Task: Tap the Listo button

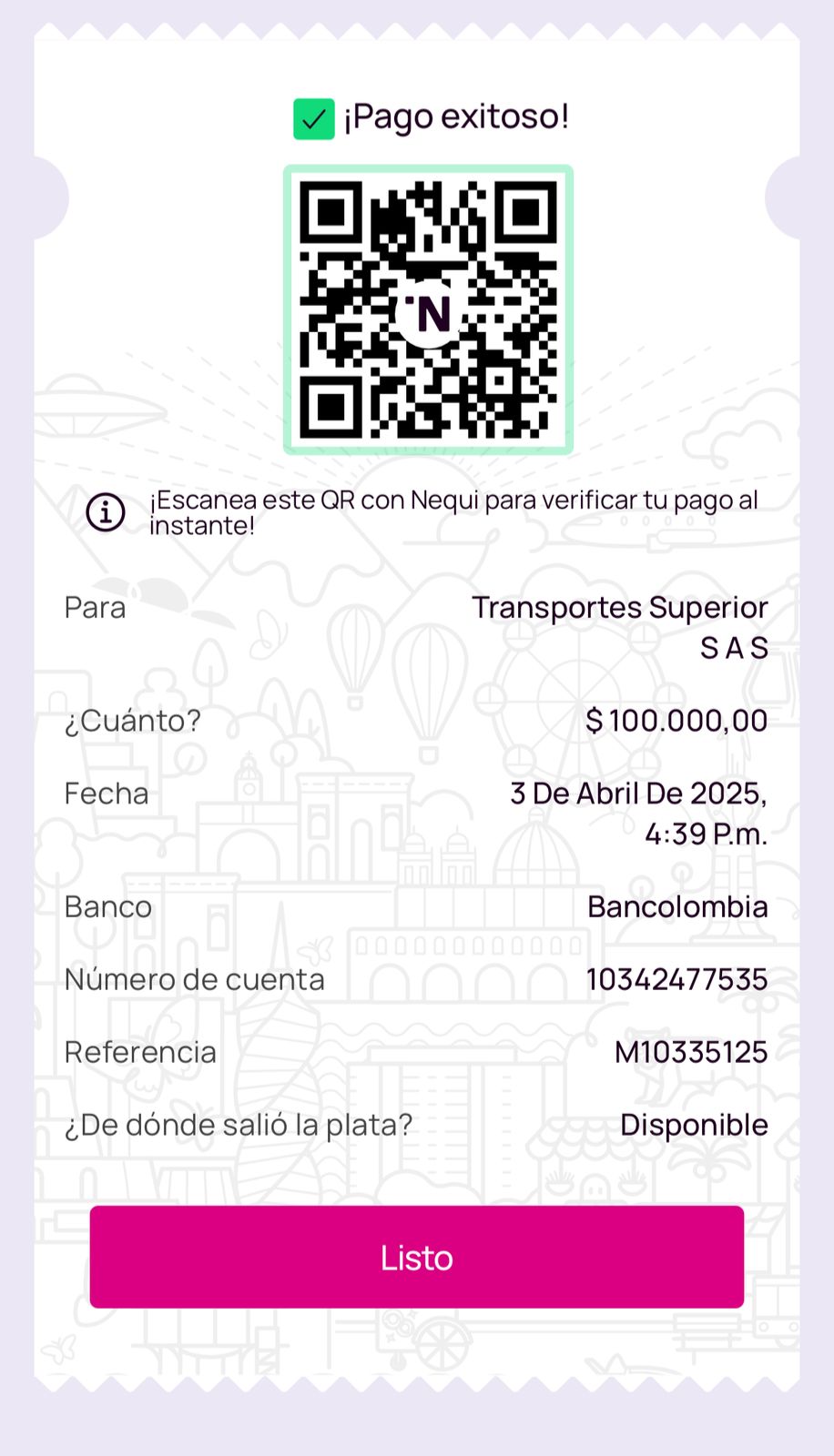Action: [x=416, y=1257]
